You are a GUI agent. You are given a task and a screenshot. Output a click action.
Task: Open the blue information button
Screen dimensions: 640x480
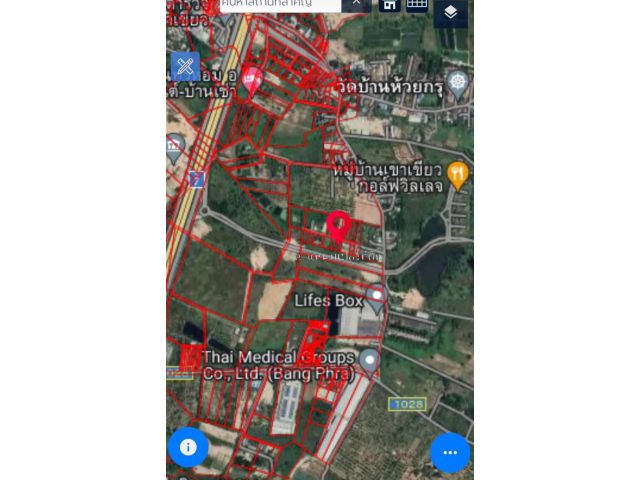188,447
